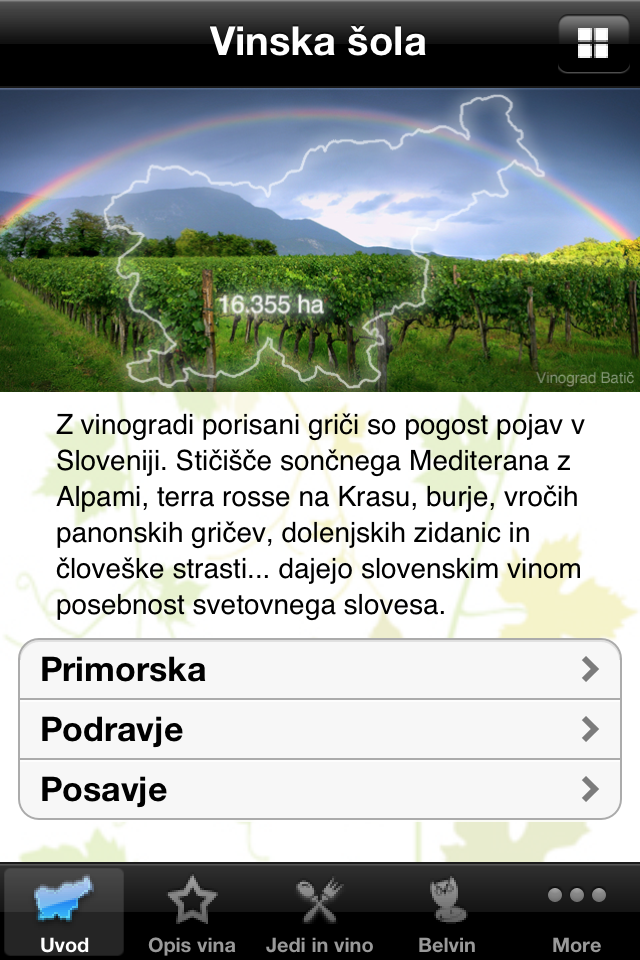640x960 pixels.
Task: Go to the Opis vina tab
Action: coord(192,912)
